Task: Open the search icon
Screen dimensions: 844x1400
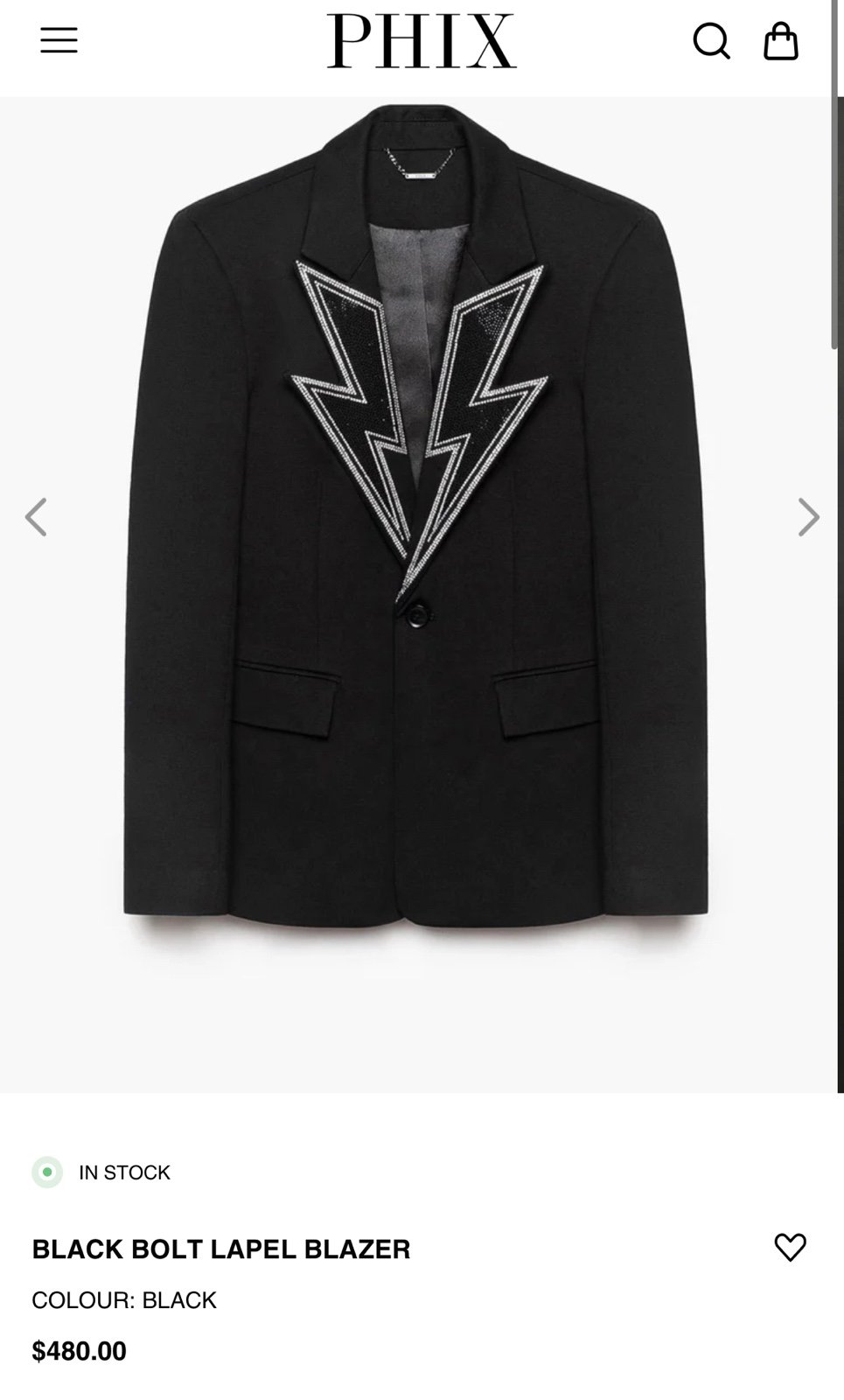Action: [x=712, y=40]
